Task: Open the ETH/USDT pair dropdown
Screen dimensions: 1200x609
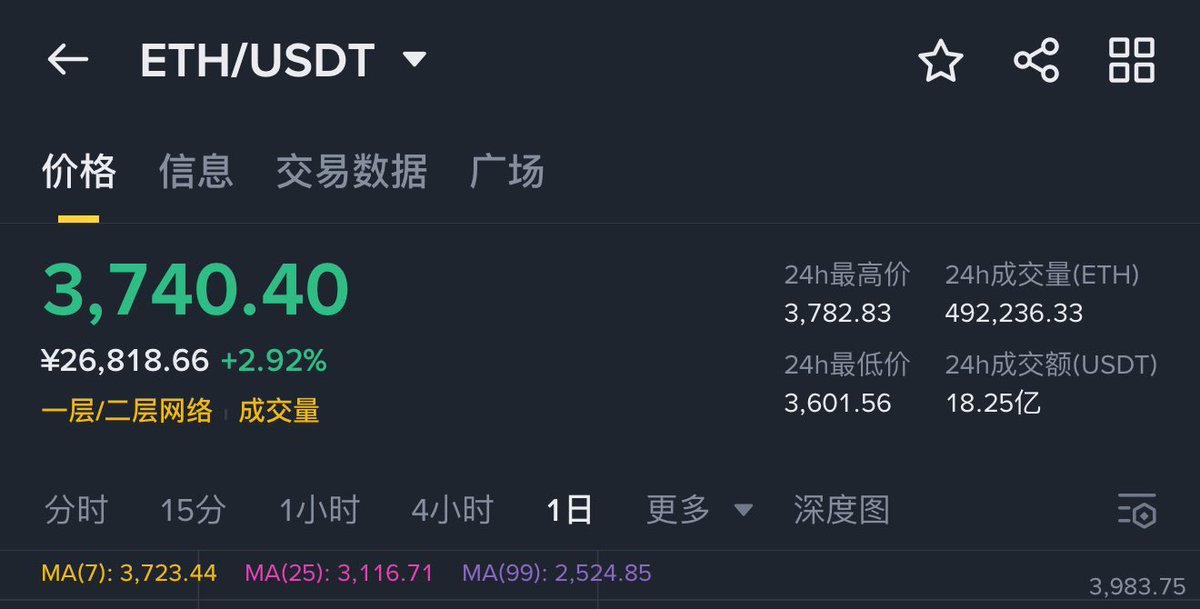Action: pos(413,60)
